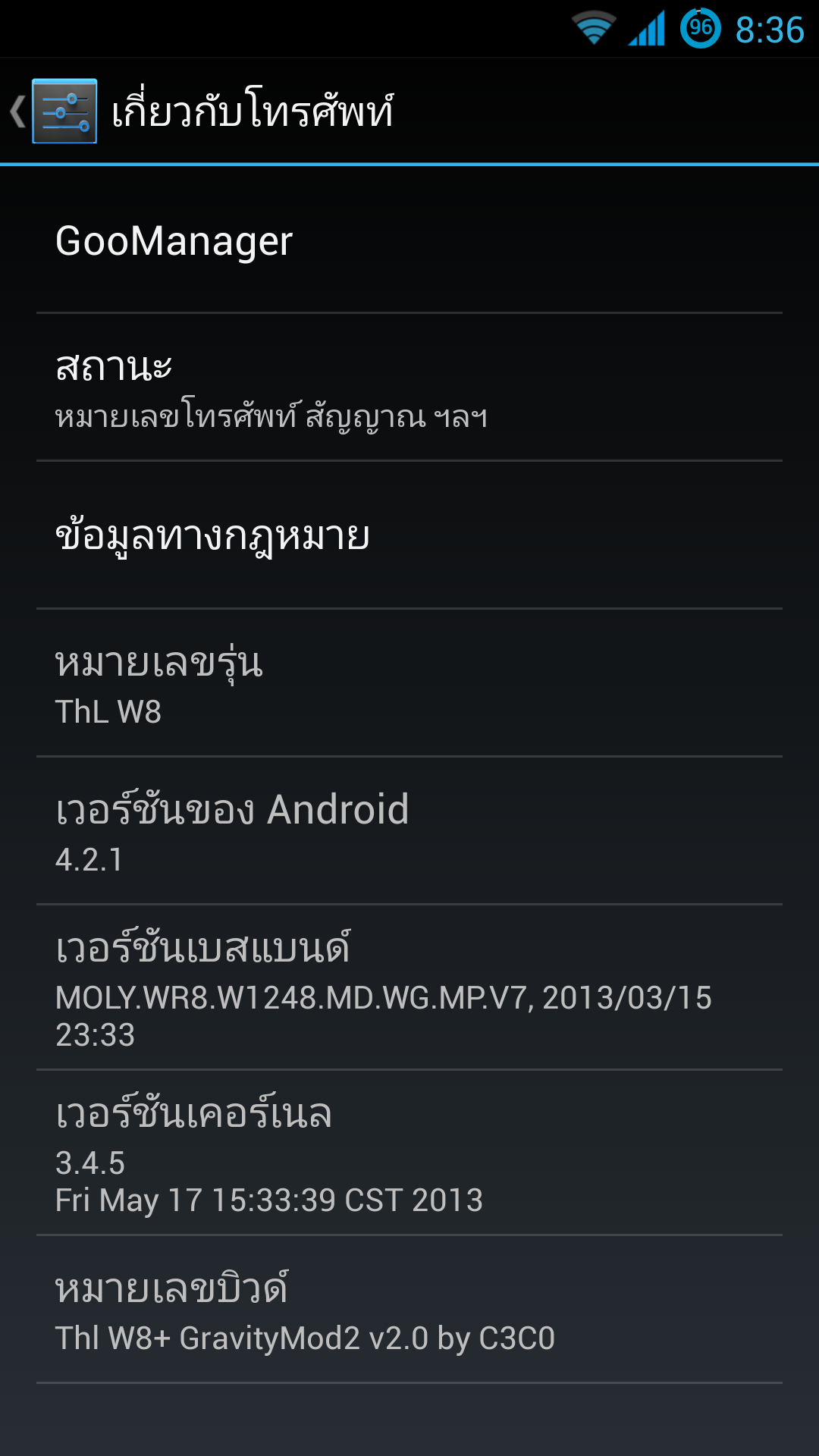Tap the เวอร์ชันของ Android 4.2.1 row
Viewport: 819px width, 1456px height.
[409, 831]
